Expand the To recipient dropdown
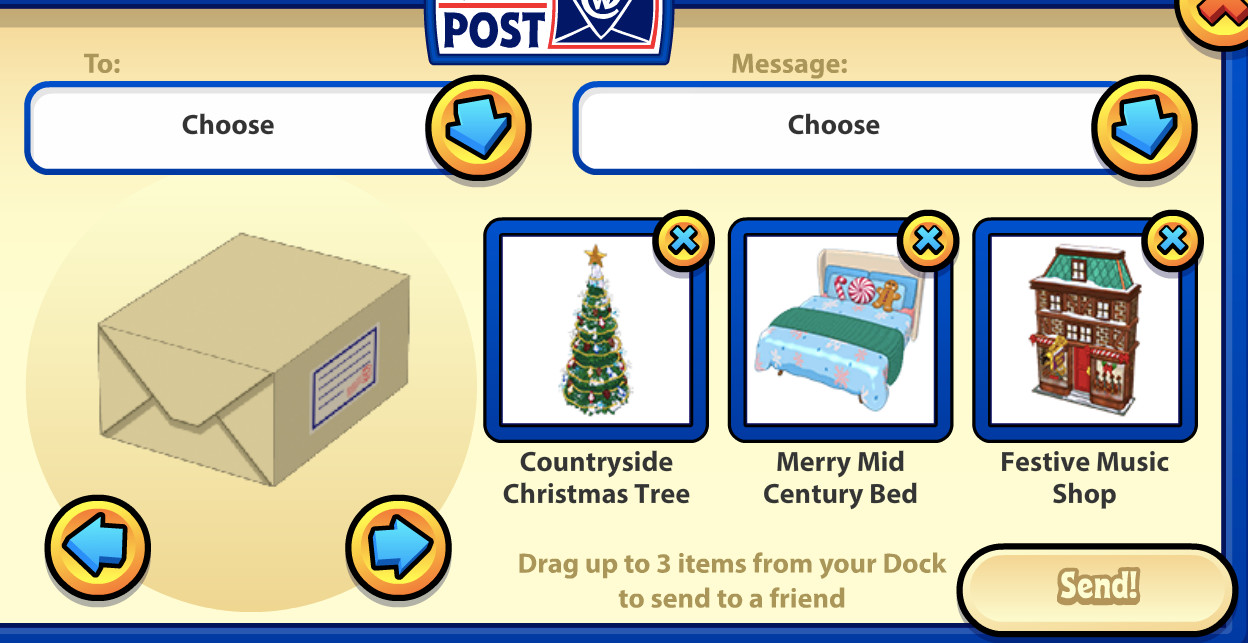 click(x=477, y=127)
